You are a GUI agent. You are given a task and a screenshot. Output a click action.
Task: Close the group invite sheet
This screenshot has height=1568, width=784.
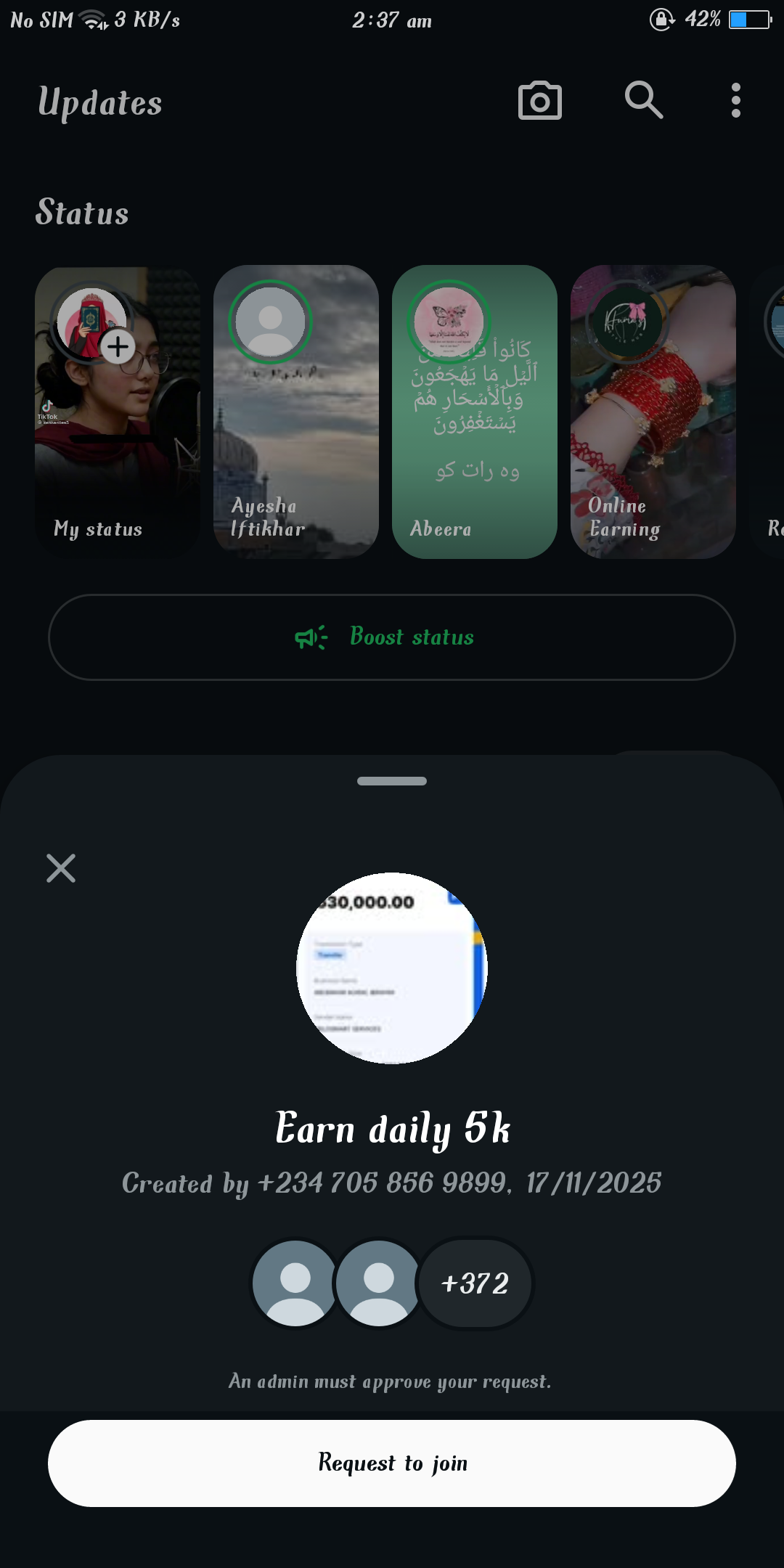coord(61,868)
